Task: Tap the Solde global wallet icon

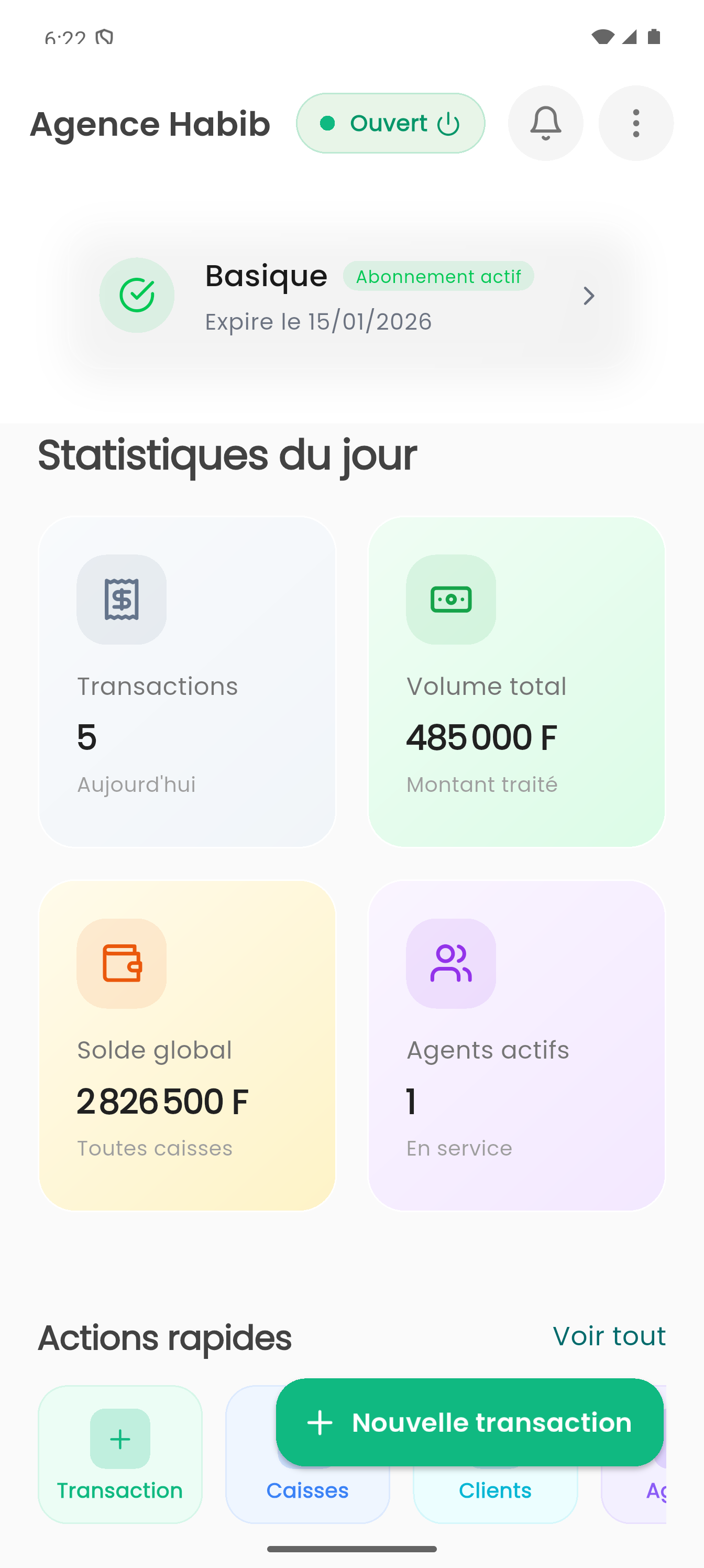Action: [x=121, y=964]
